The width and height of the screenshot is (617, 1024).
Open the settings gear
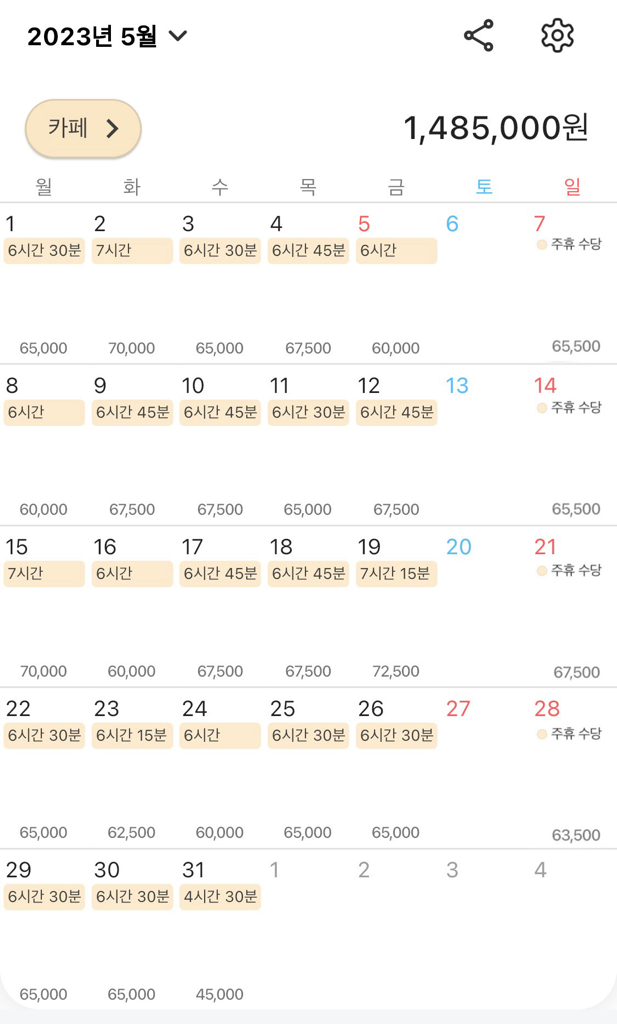tap(557, 36)
